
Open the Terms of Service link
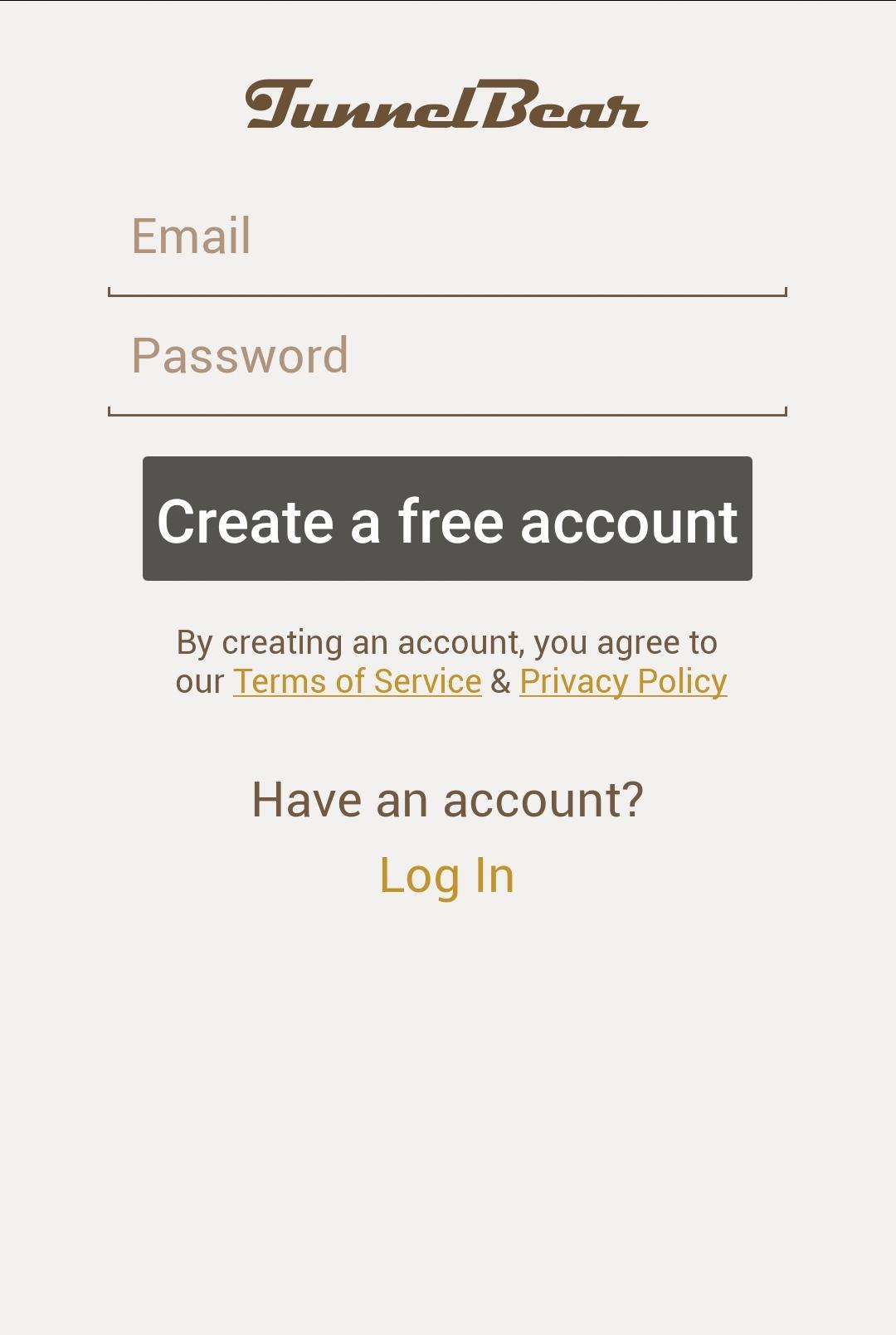tap(358, 681)
